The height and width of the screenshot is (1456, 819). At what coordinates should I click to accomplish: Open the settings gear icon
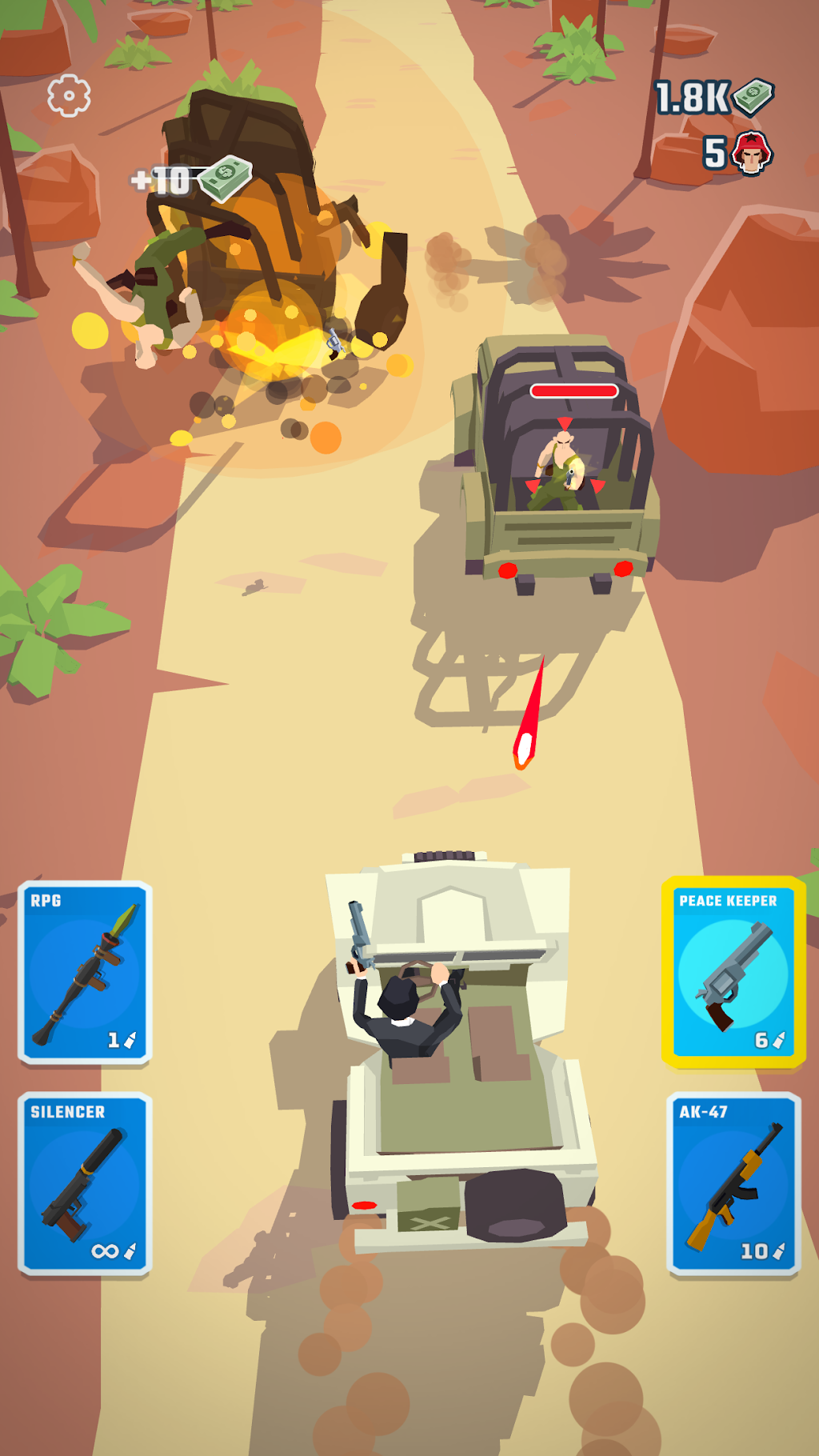pyautogui.click(x=69, y=96)
